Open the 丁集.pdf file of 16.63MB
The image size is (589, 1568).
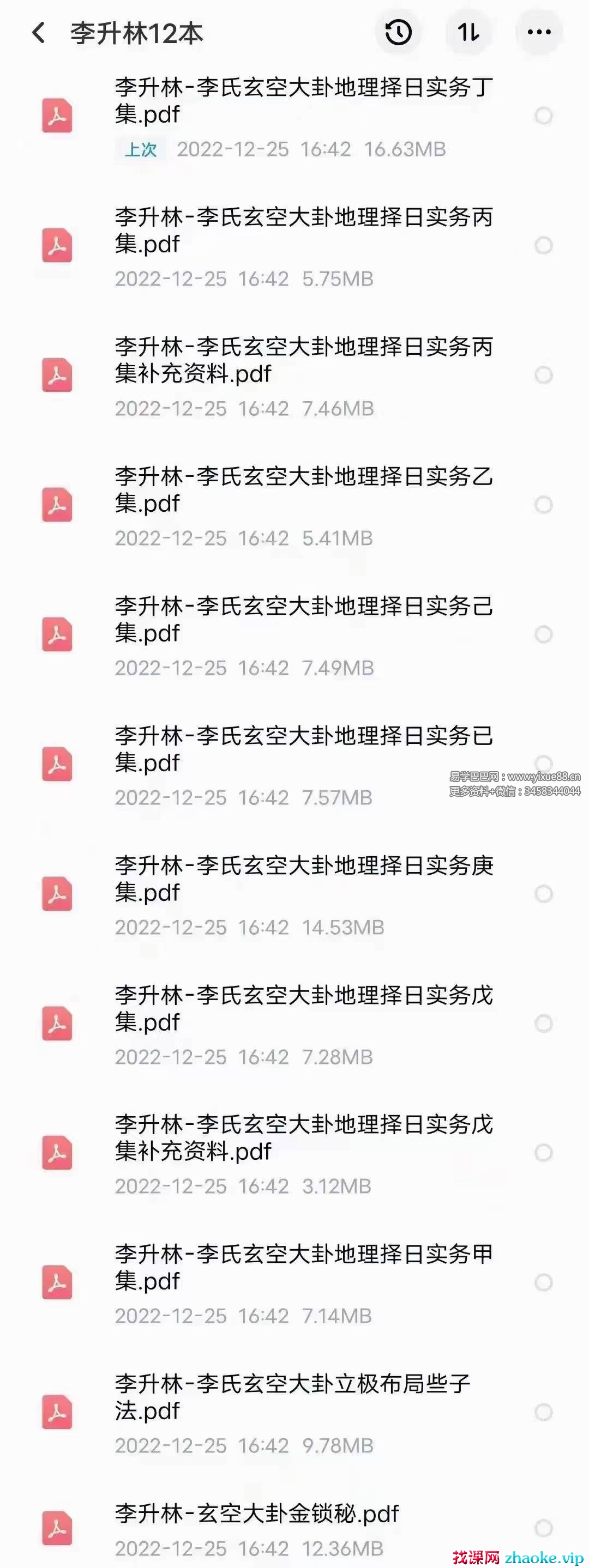[x=303, y=101]
